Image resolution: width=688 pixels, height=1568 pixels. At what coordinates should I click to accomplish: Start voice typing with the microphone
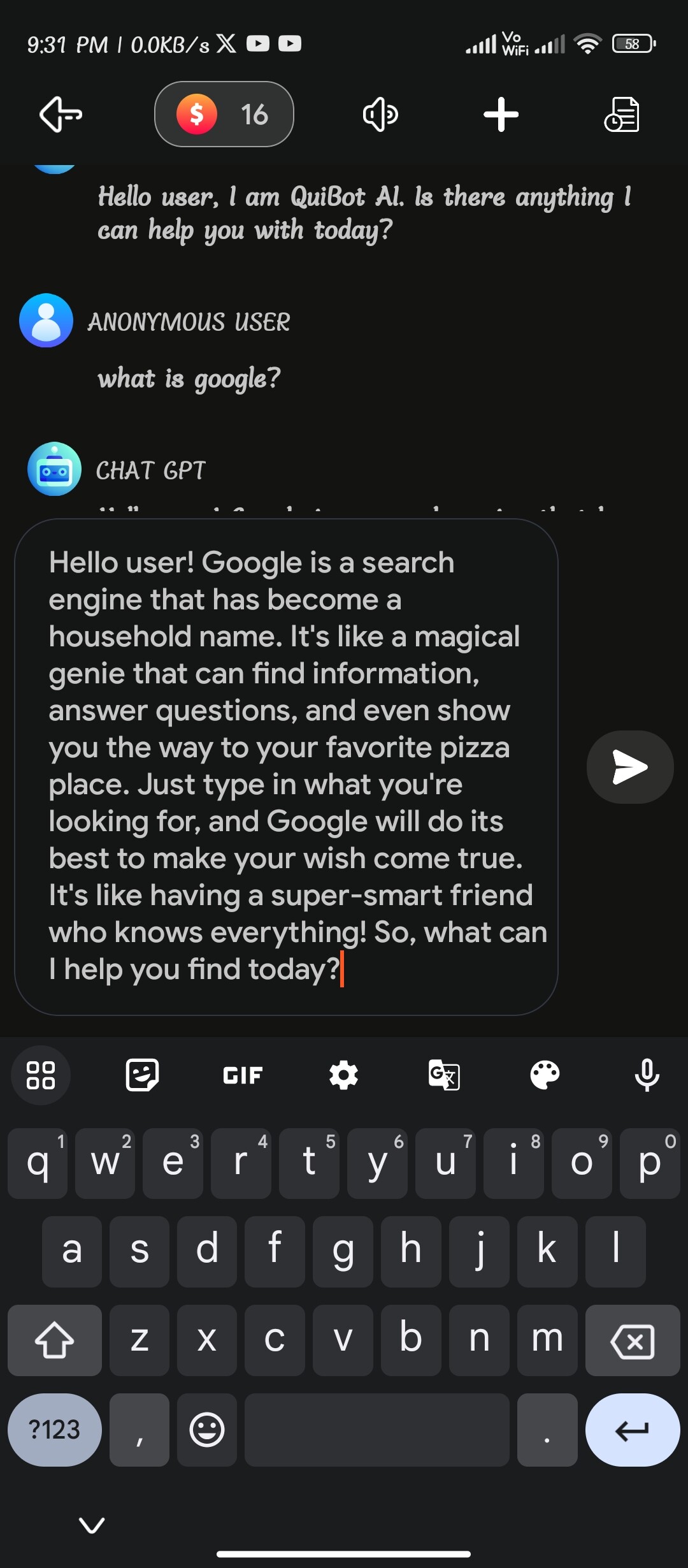click(x=647, y=1075)
